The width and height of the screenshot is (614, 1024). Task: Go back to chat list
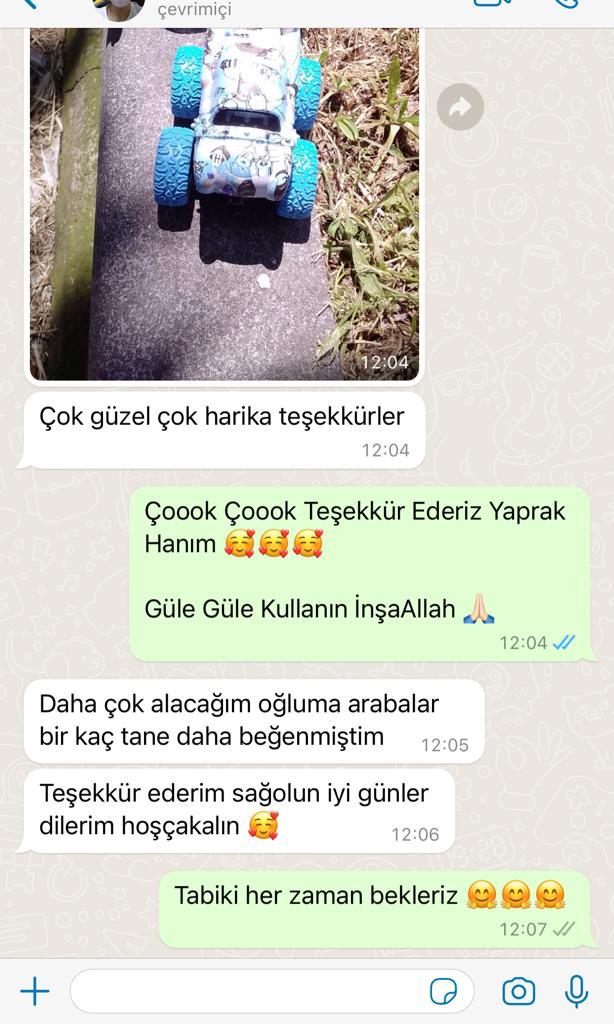tap(29, 4)
